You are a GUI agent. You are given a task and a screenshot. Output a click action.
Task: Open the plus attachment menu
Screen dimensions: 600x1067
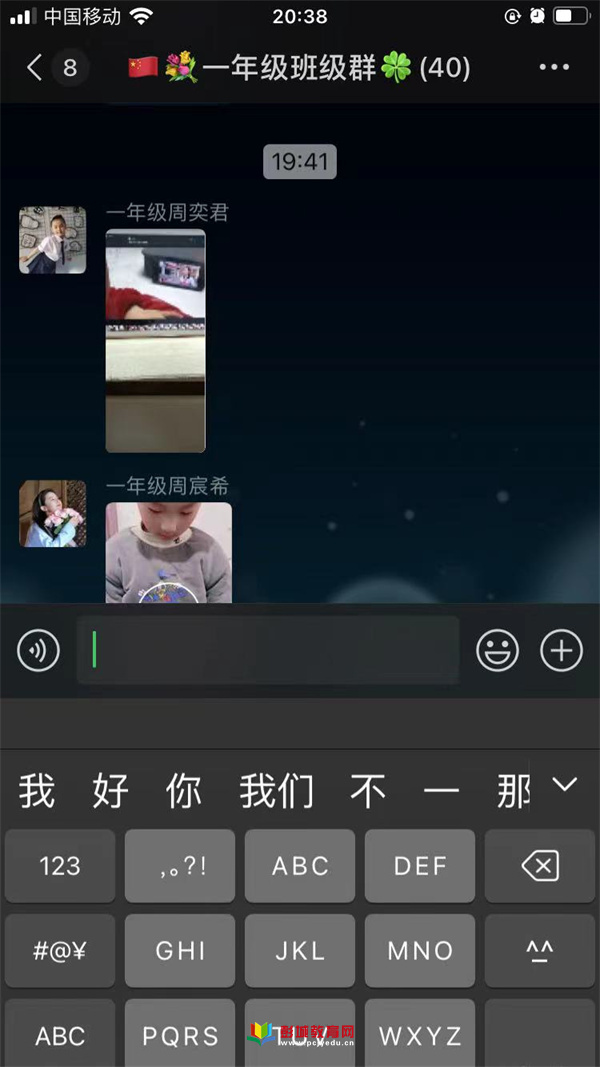pyautogui.click(x=561, y=651)
